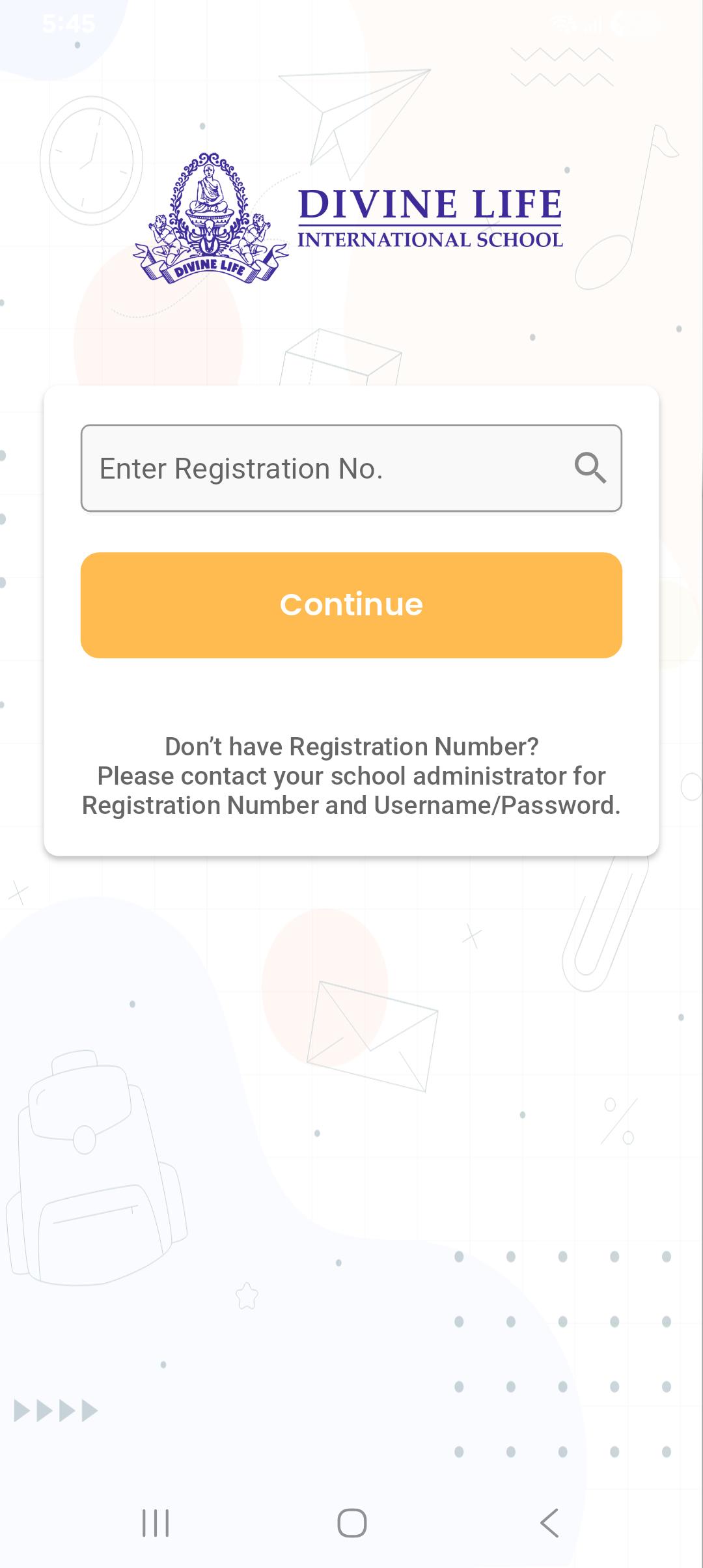Go to the home screen
Viewport: 703px width, 1568px height.
tap(351, 1523)
